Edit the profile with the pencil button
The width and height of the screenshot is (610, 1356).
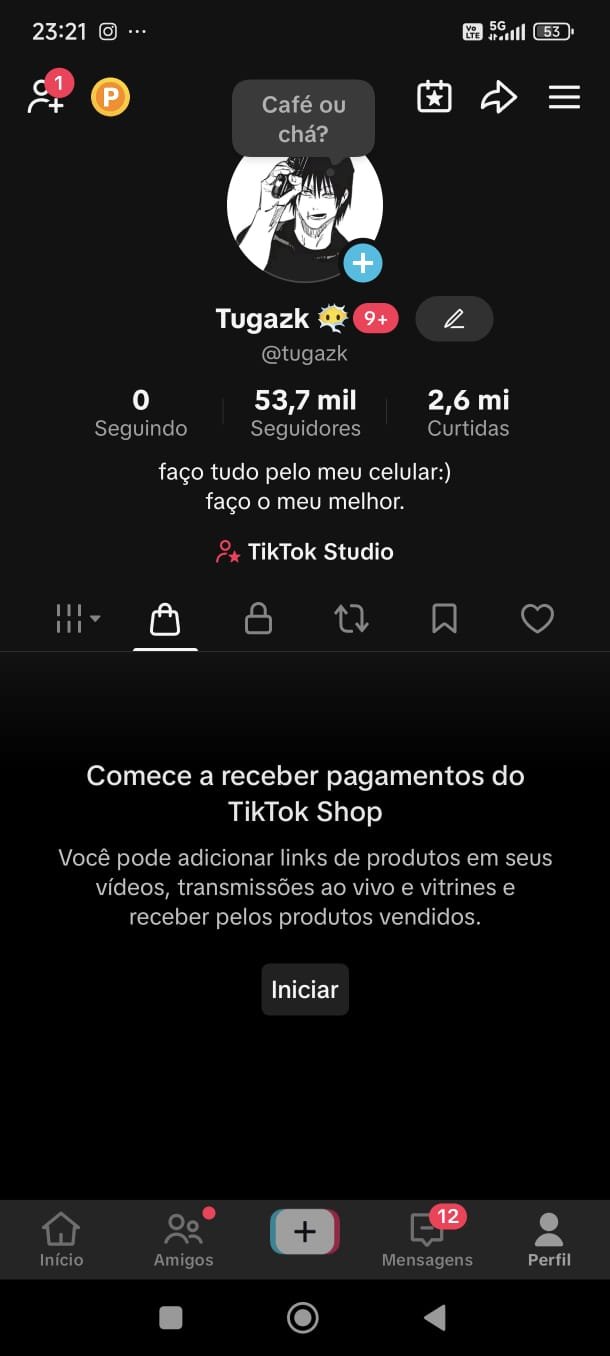tap(454, 319)
